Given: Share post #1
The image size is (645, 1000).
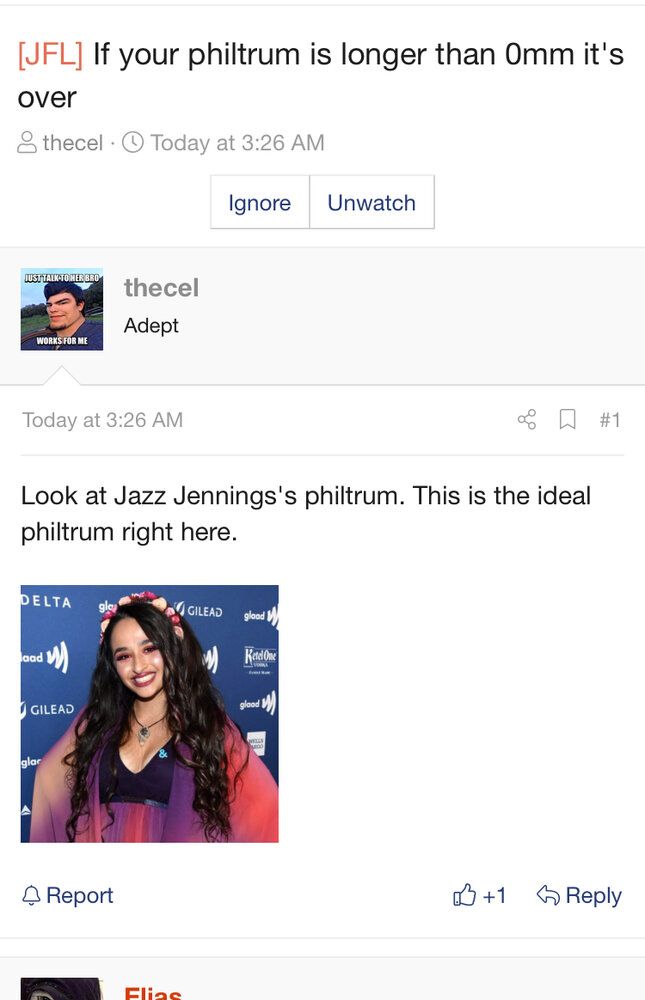Looking at the screenshot, I should point(527,420).
